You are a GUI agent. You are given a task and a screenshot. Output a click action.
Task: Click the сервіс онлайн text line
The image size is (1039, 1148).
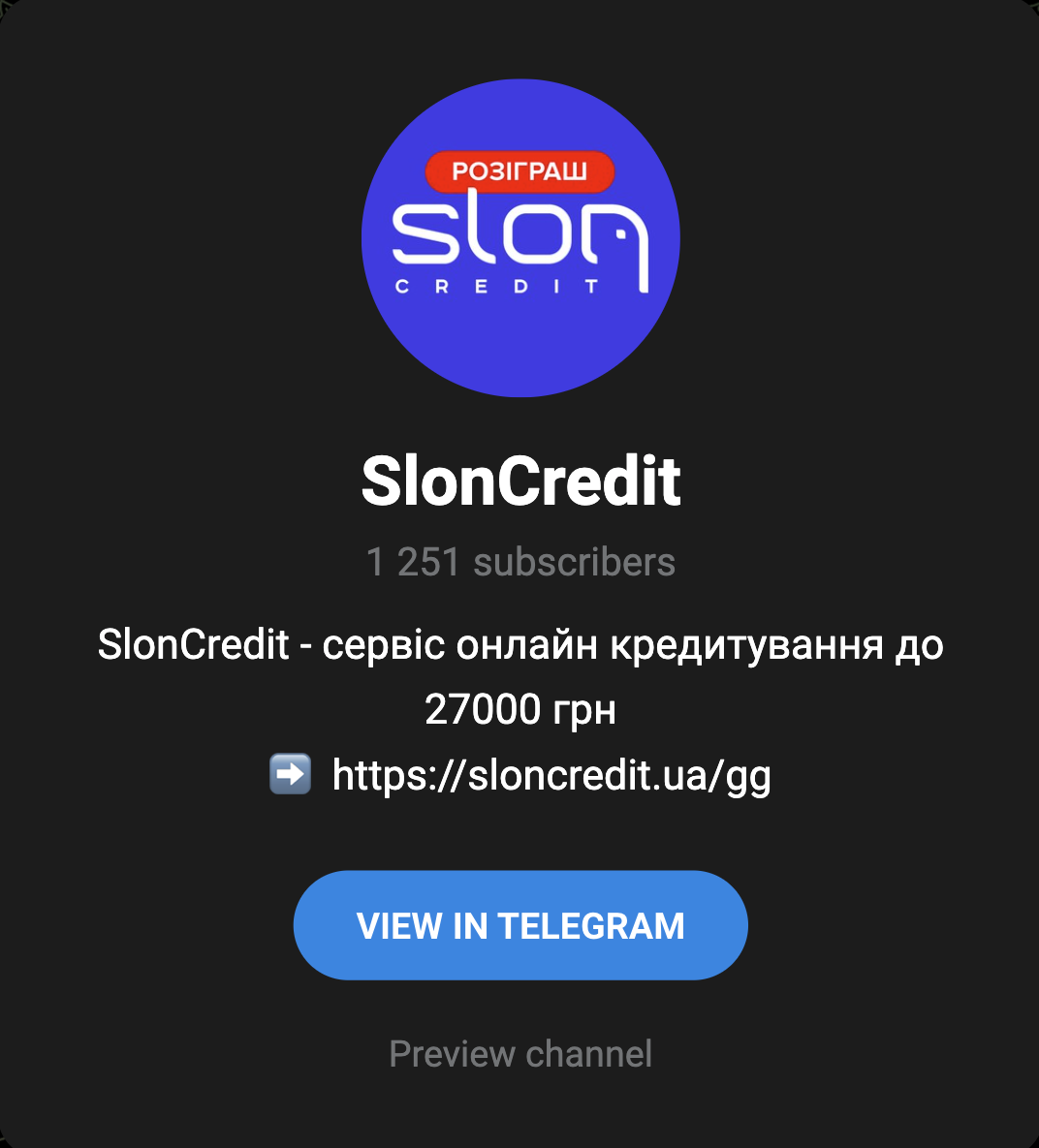point(456,643)
